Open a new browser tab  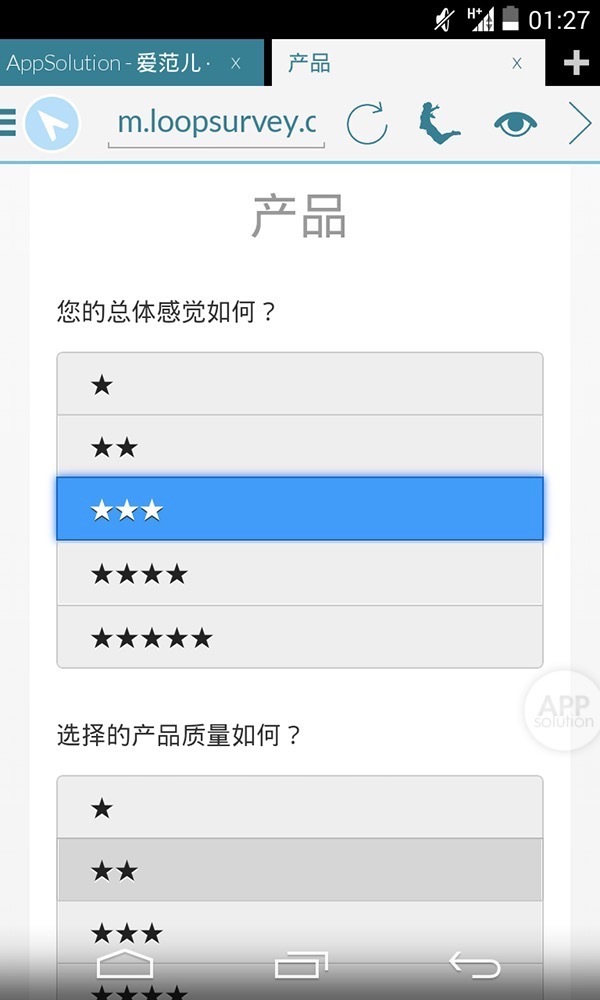575,63
